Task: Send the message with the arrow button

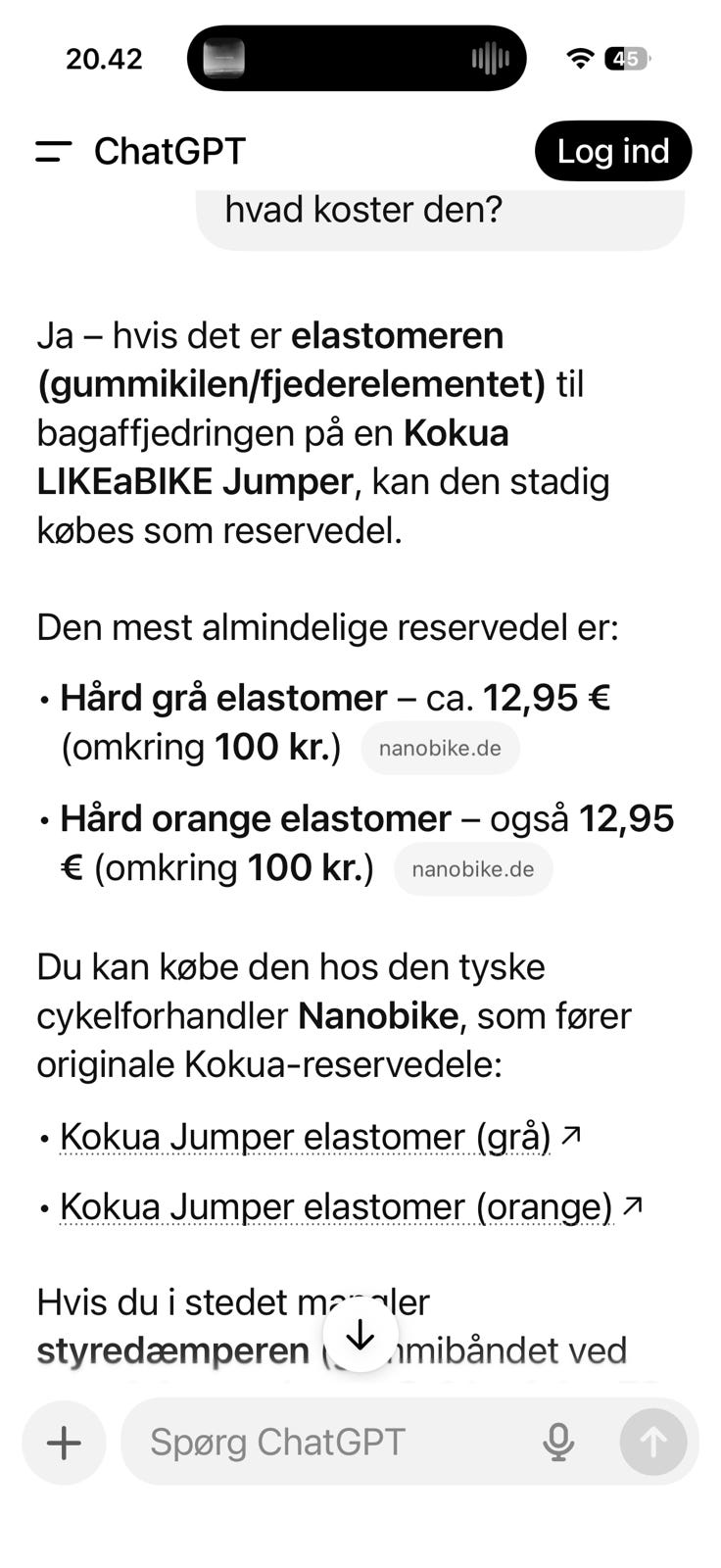Action: [653, 1443]
